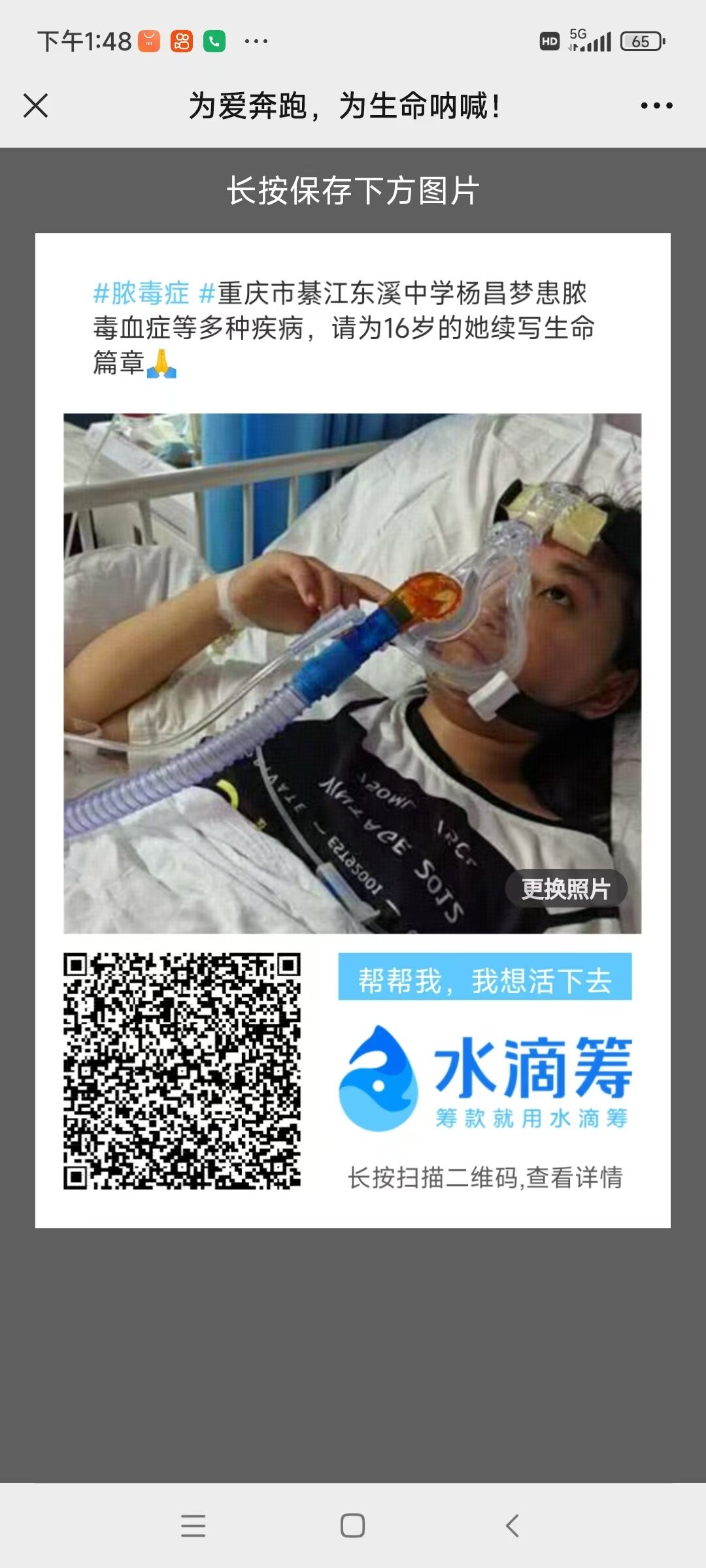
Task: Go back using the system back button
Action: pos(513,1526)
